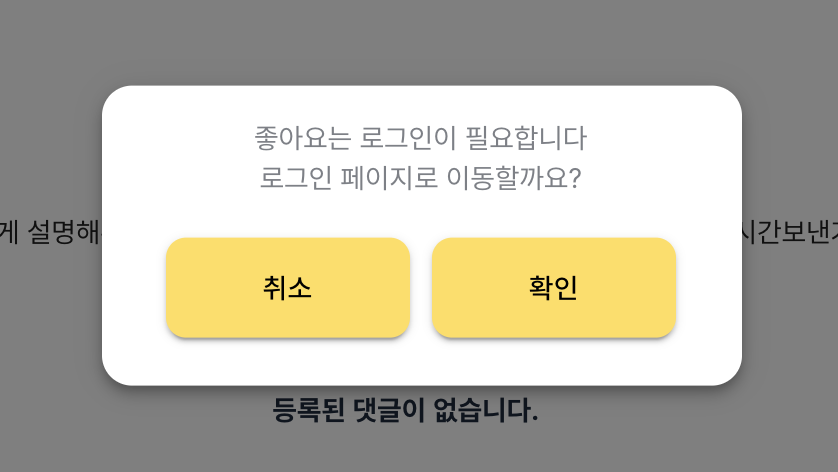
Task: Tap the 취소 button to cancel
Action: pos(288,288)
